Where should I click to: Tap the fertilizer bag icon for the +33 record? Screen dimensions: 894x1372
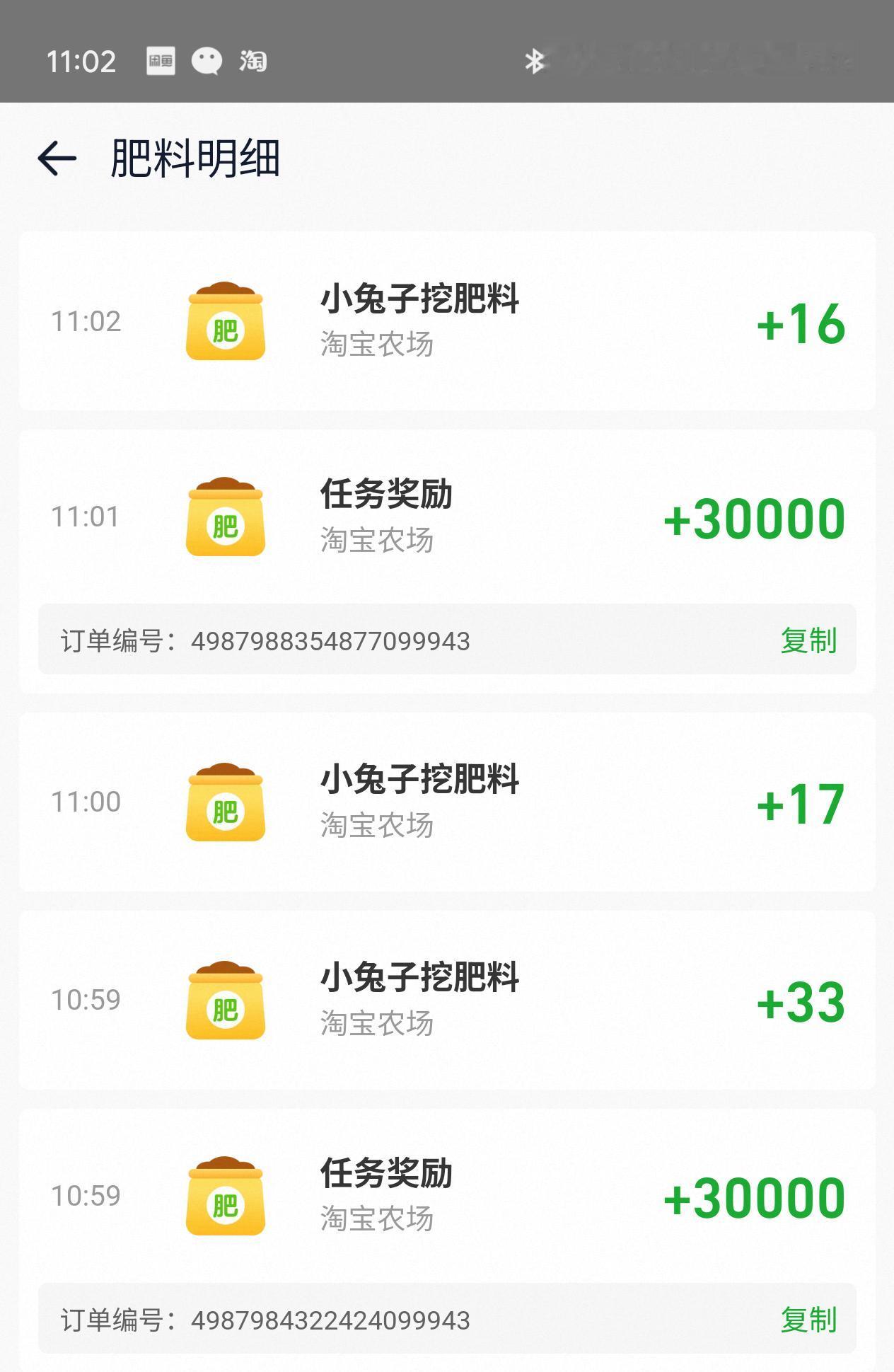[223, 998]
